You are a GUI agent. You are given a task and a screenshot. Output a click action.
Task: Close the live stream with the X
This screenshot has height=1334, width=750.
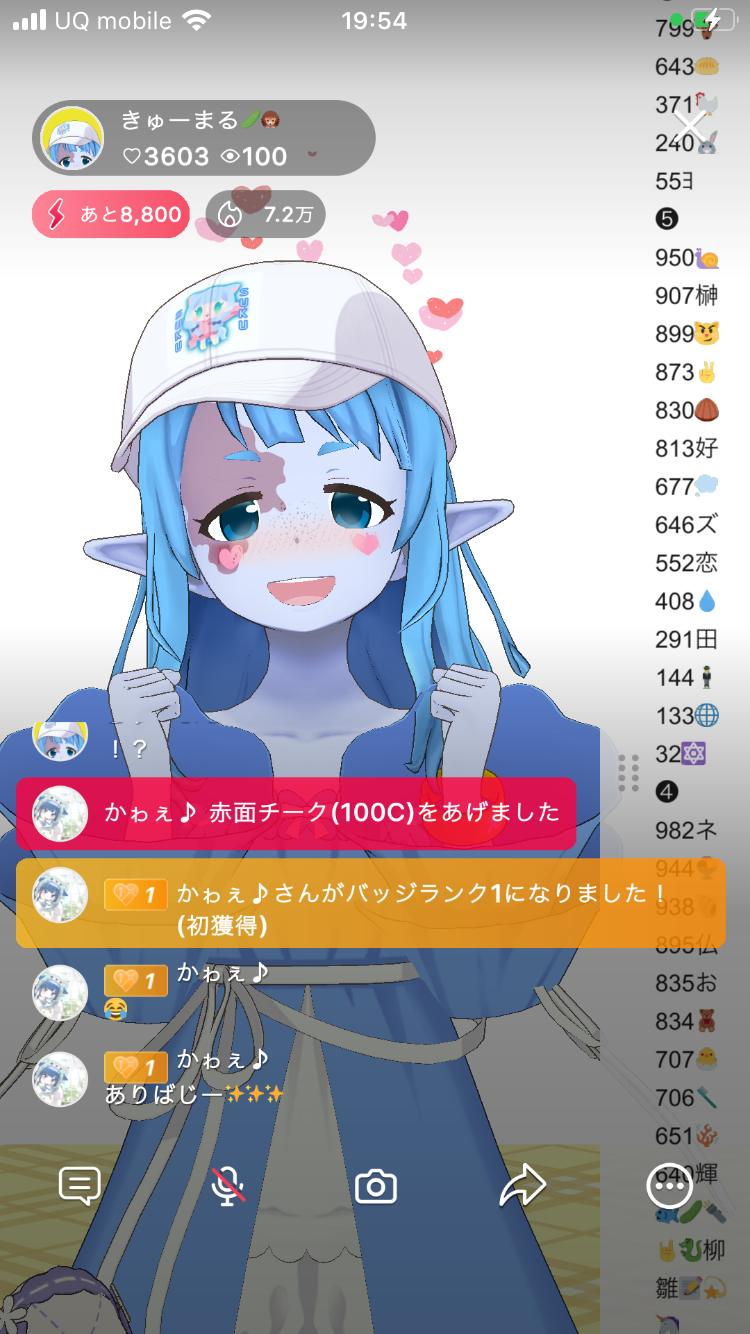point(691,125)
